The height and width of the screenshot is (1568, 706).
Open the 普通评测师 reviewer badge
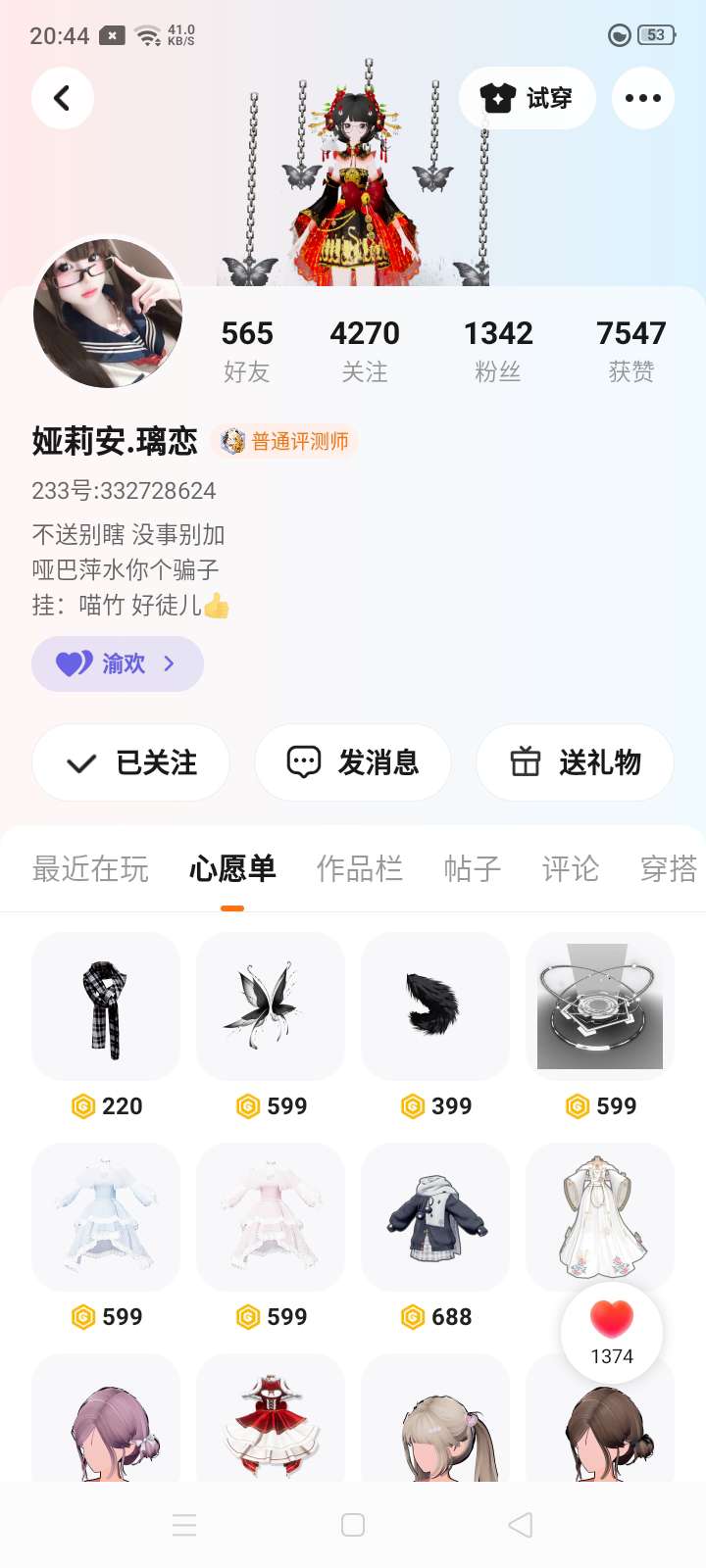(x=285, y=442)
